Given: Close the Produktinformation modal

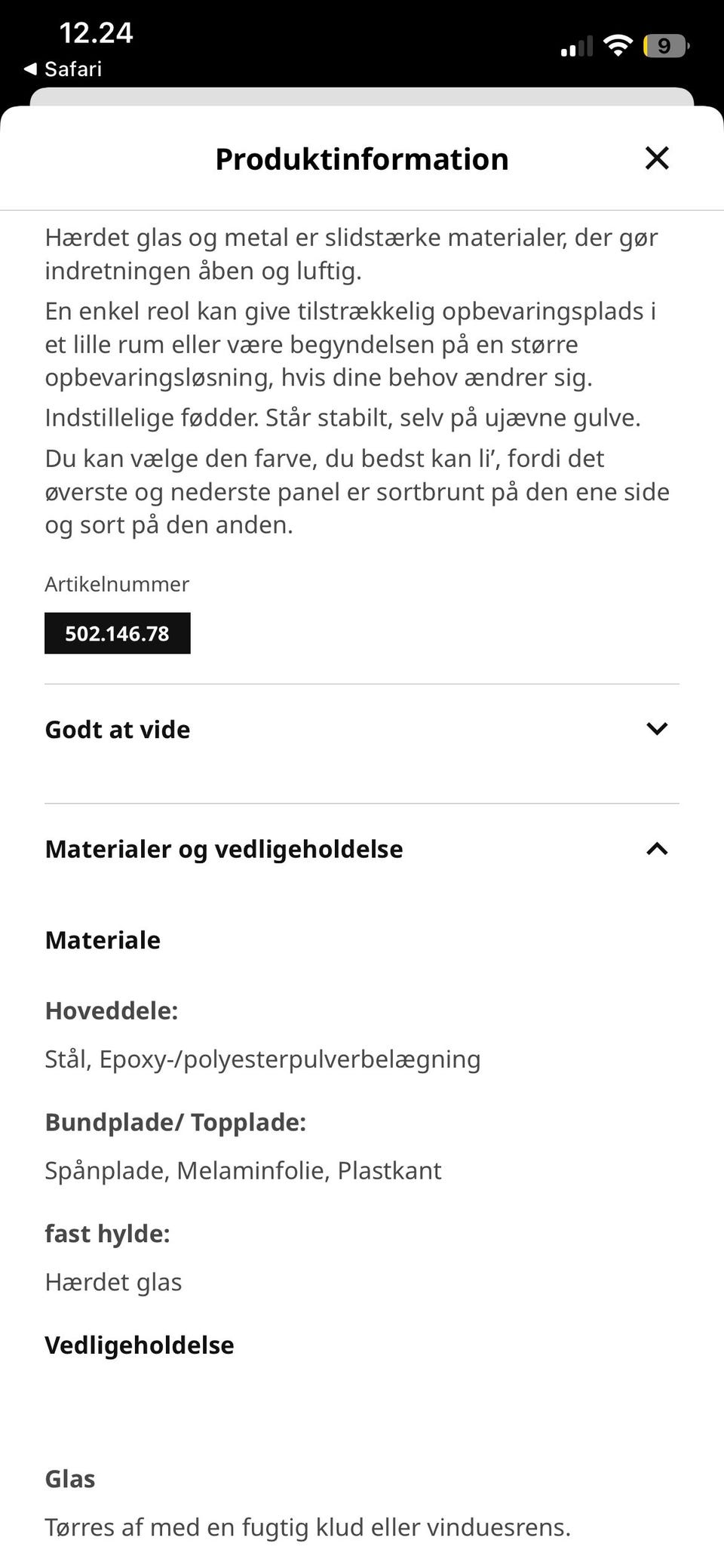Looking at the screenshot, I should point(658,158).
